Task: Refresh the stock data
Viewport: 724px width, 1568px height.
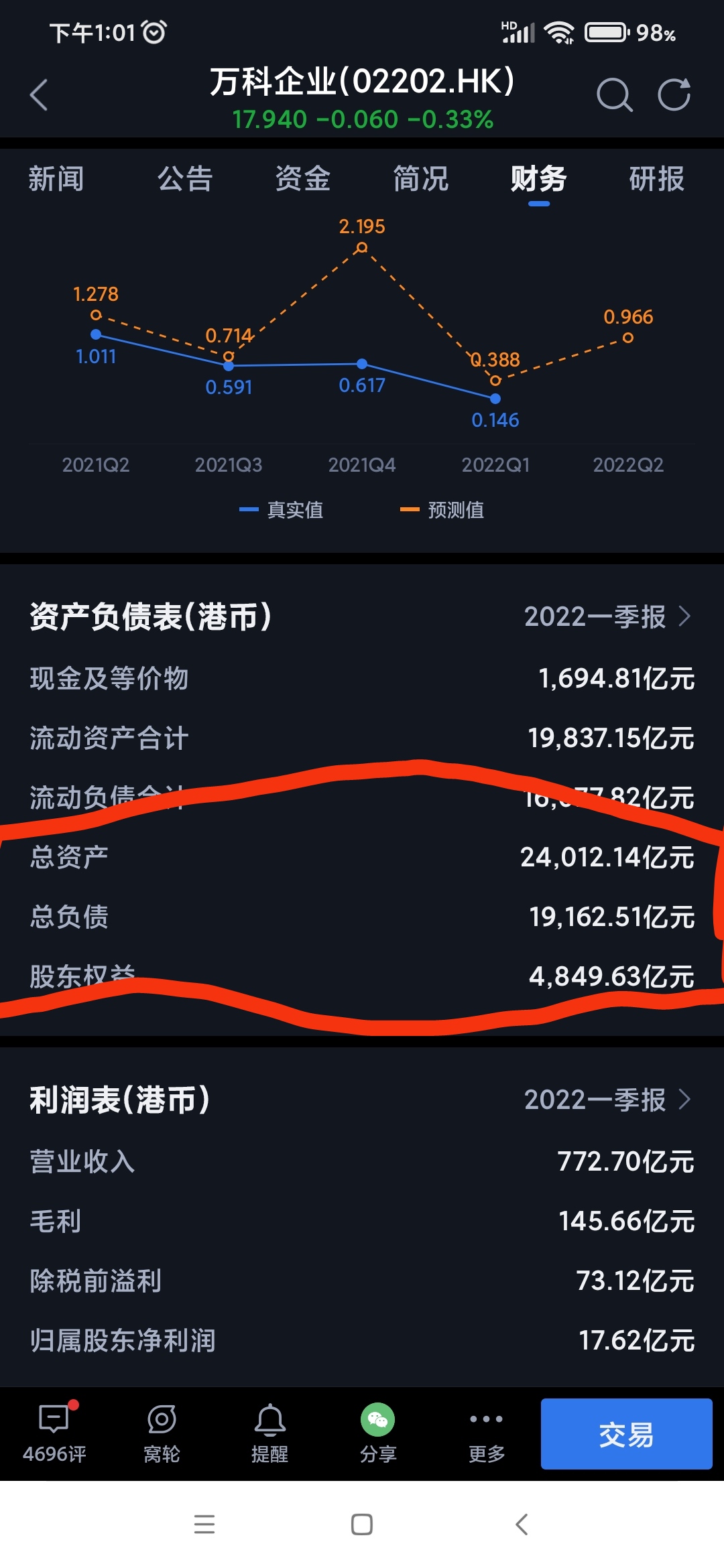Action: (674, 94)
